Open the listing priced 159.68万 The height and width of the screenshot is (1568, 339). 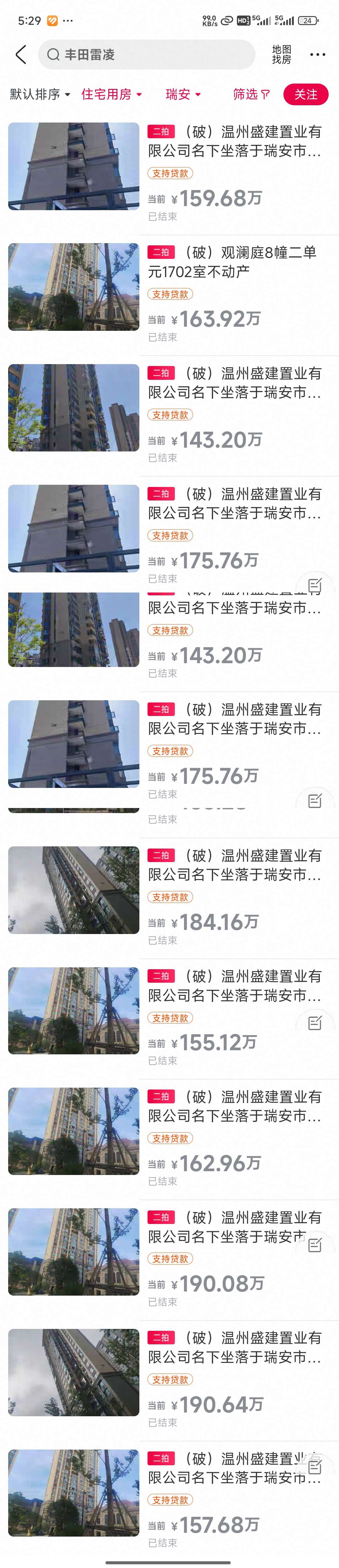pyautogui.click(x=234, y=141)
